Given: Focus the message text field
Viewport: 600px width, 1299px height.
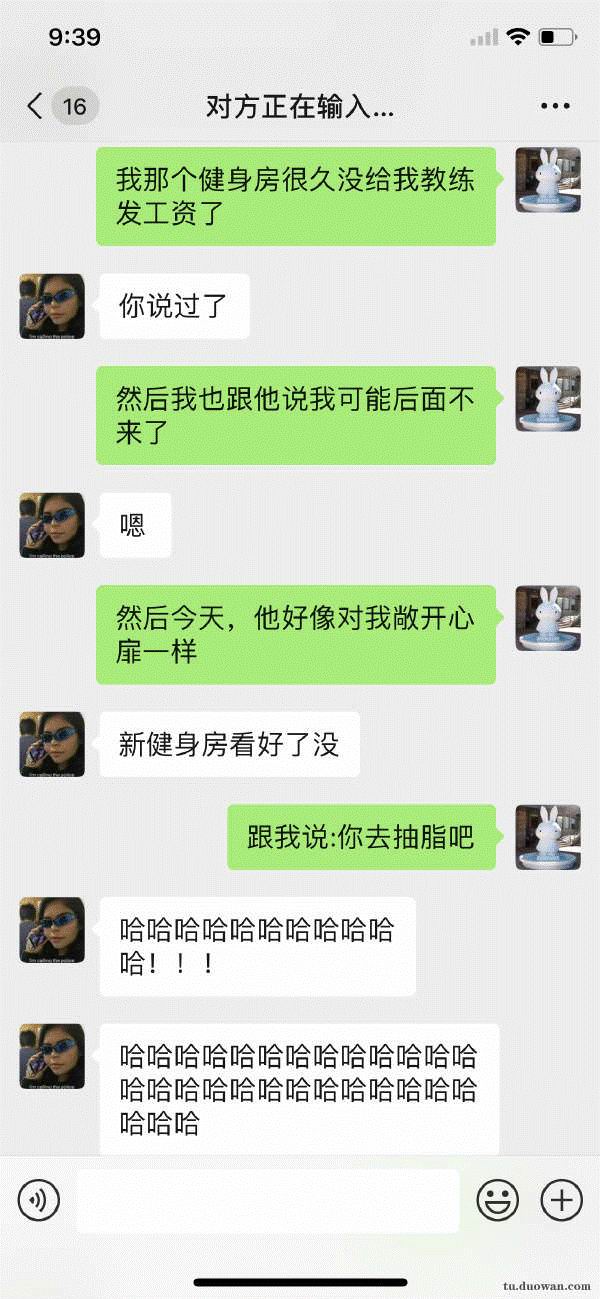Looking at the screenshot, I should pyautogui.click(x=267, y=1200).
